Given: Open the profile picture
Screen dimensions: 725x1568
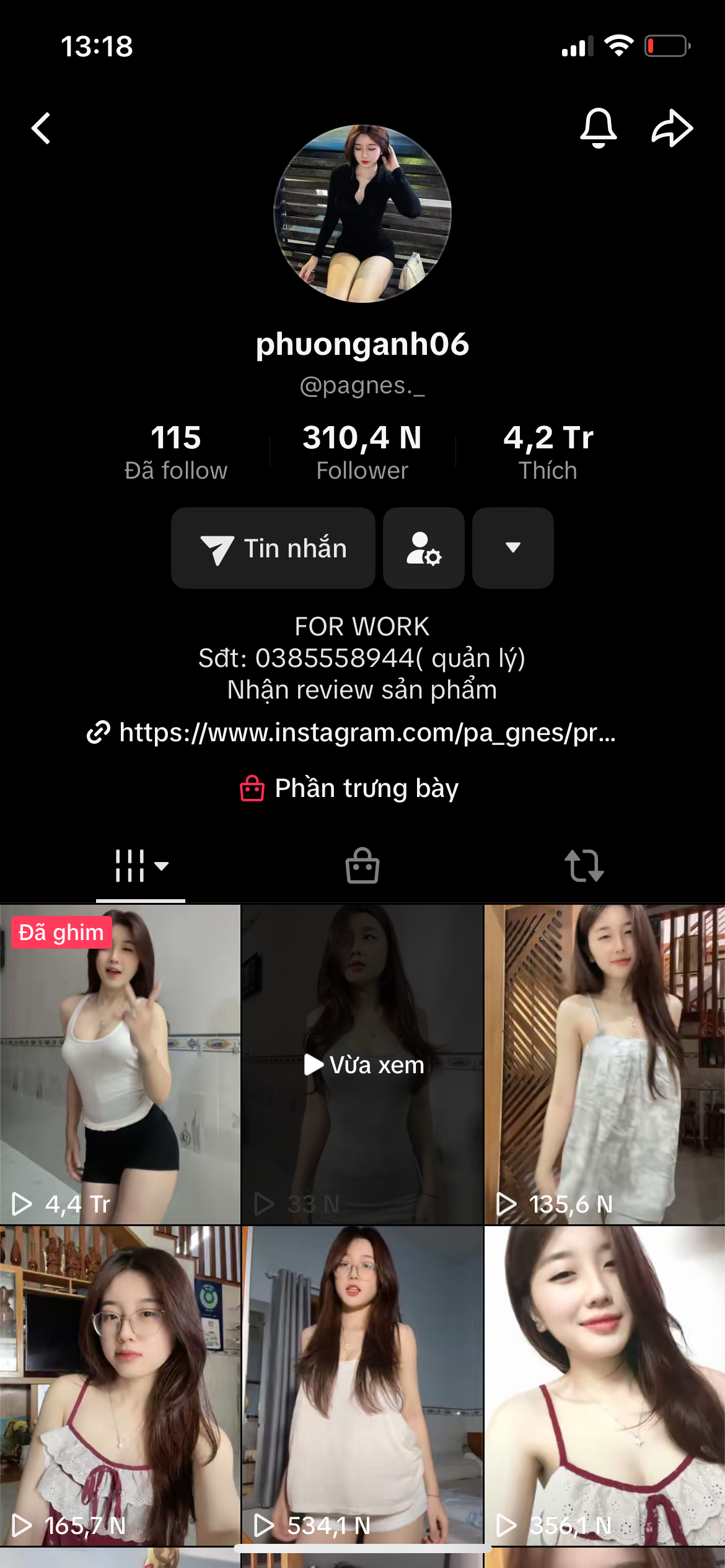Looking at the screenshot, I should coord(362,214).
